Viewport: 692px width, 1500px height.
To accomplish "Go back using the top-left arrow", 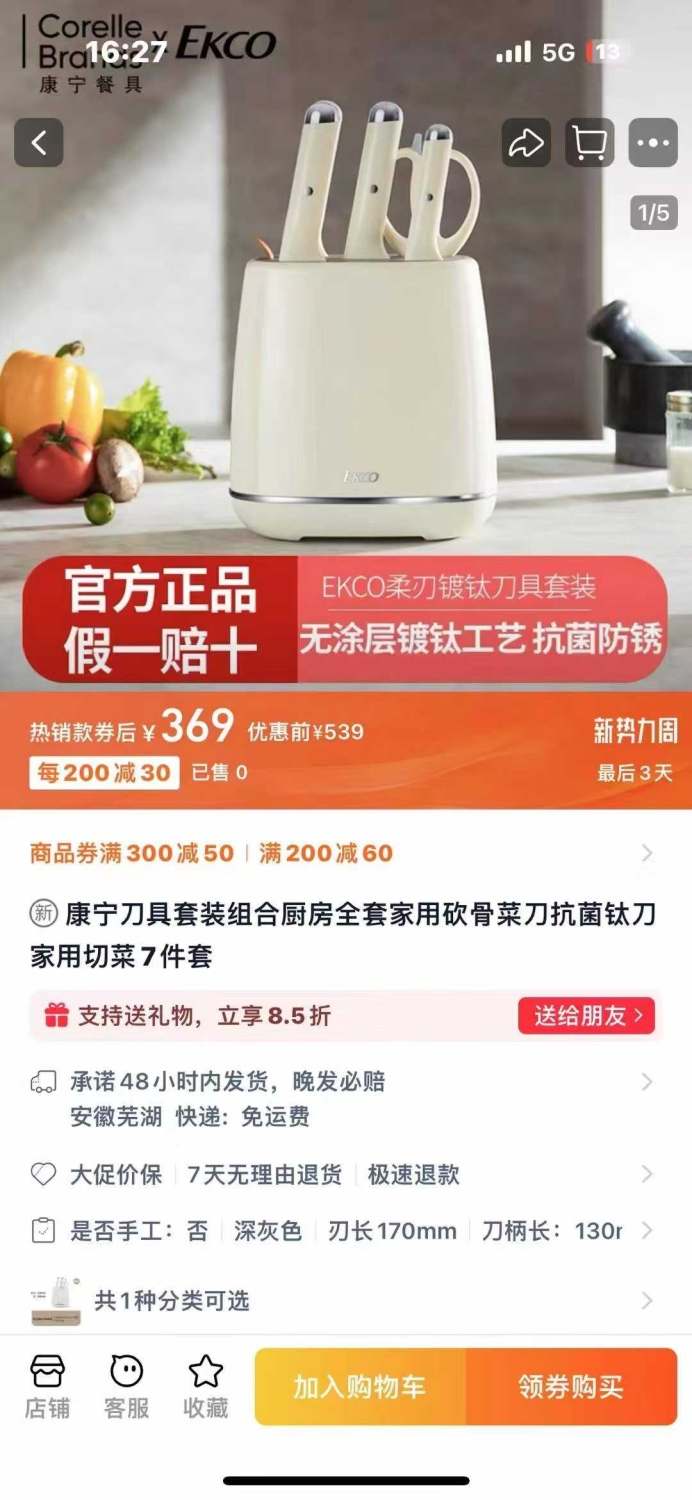I will pyautogui.click(x=39, y=143).
